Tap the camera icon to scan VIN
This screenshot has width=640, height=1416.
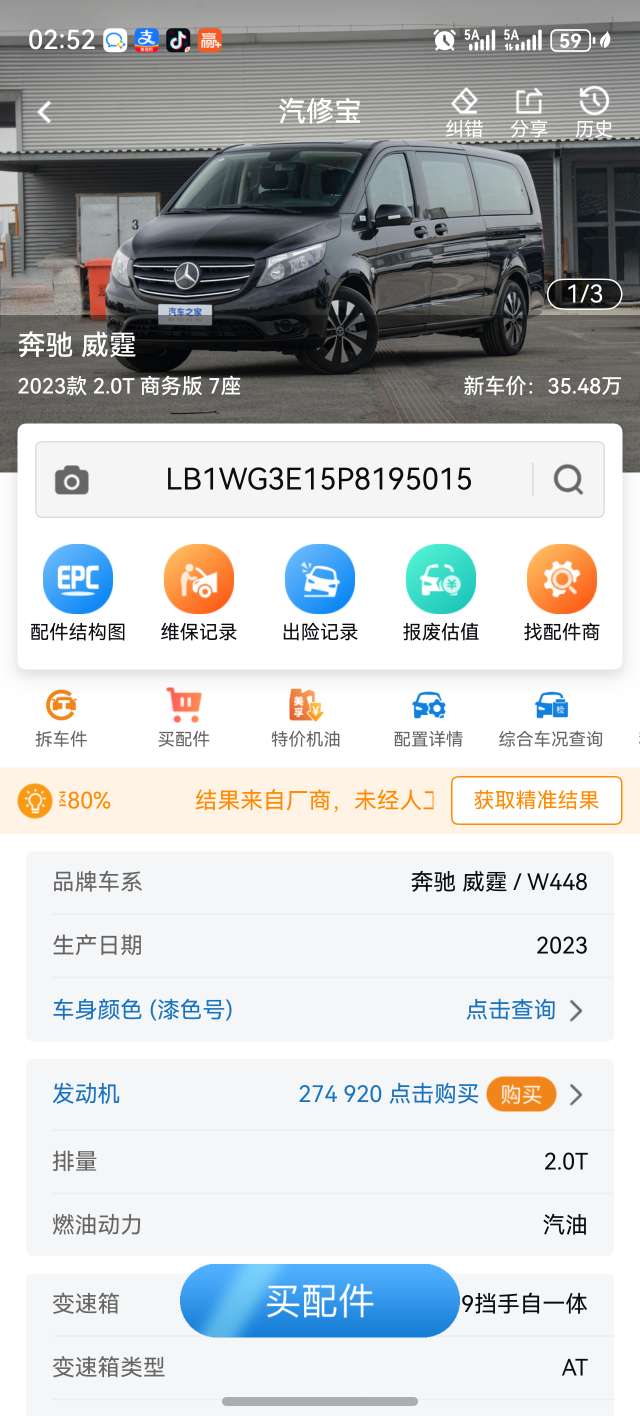pos(71,480)
